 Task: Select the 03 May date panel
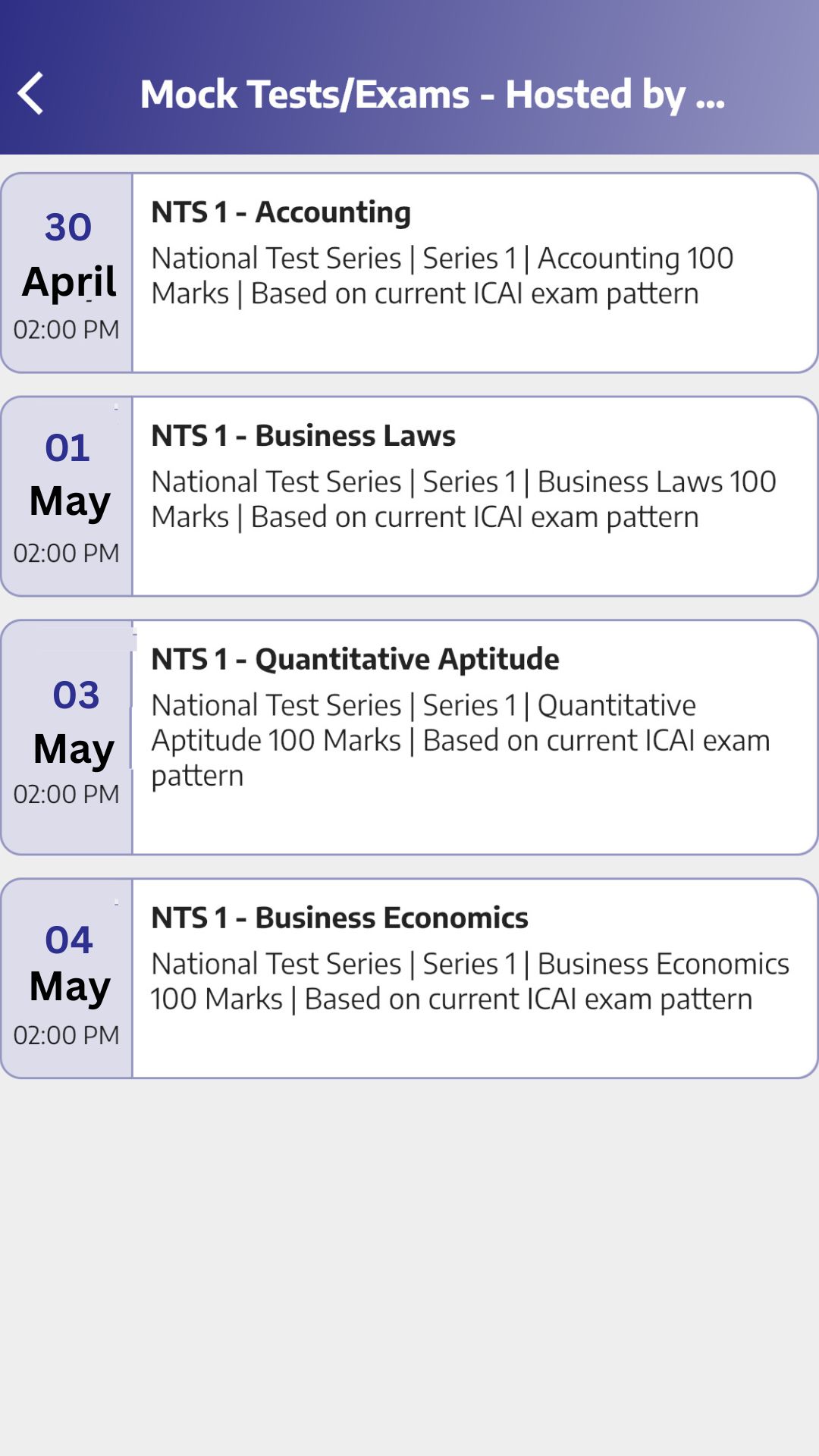68,736
